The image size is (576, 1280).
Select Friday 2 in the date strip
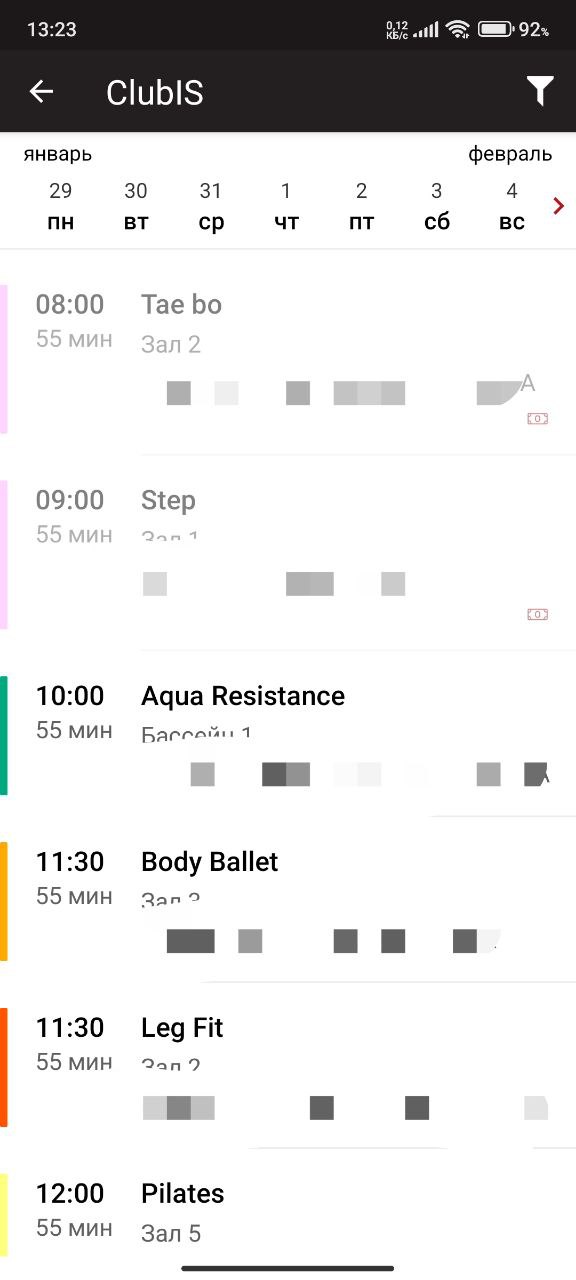(362, 206)
